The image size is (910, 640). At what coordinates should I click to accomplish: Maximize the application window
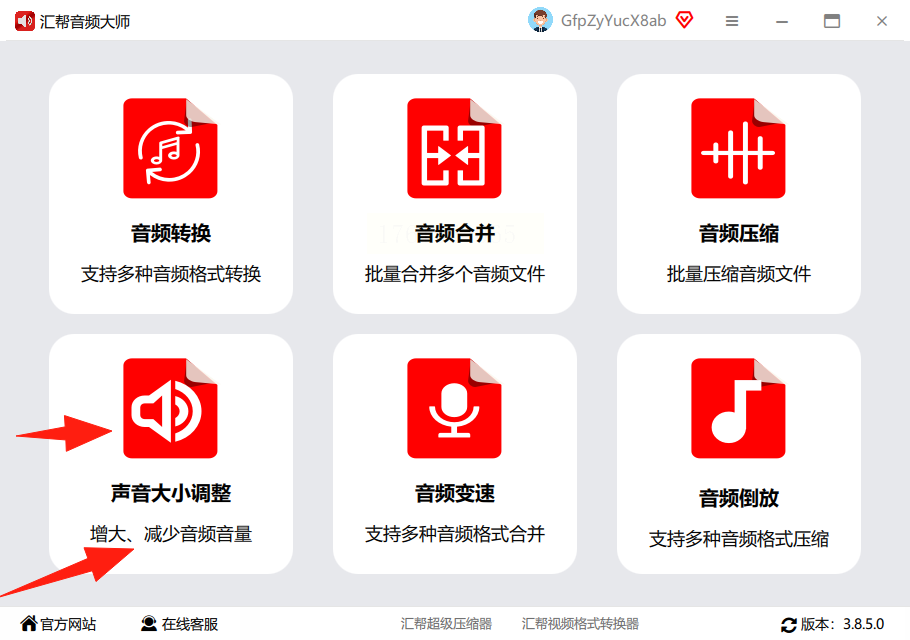pyautogui.click(x=832, y=21)
